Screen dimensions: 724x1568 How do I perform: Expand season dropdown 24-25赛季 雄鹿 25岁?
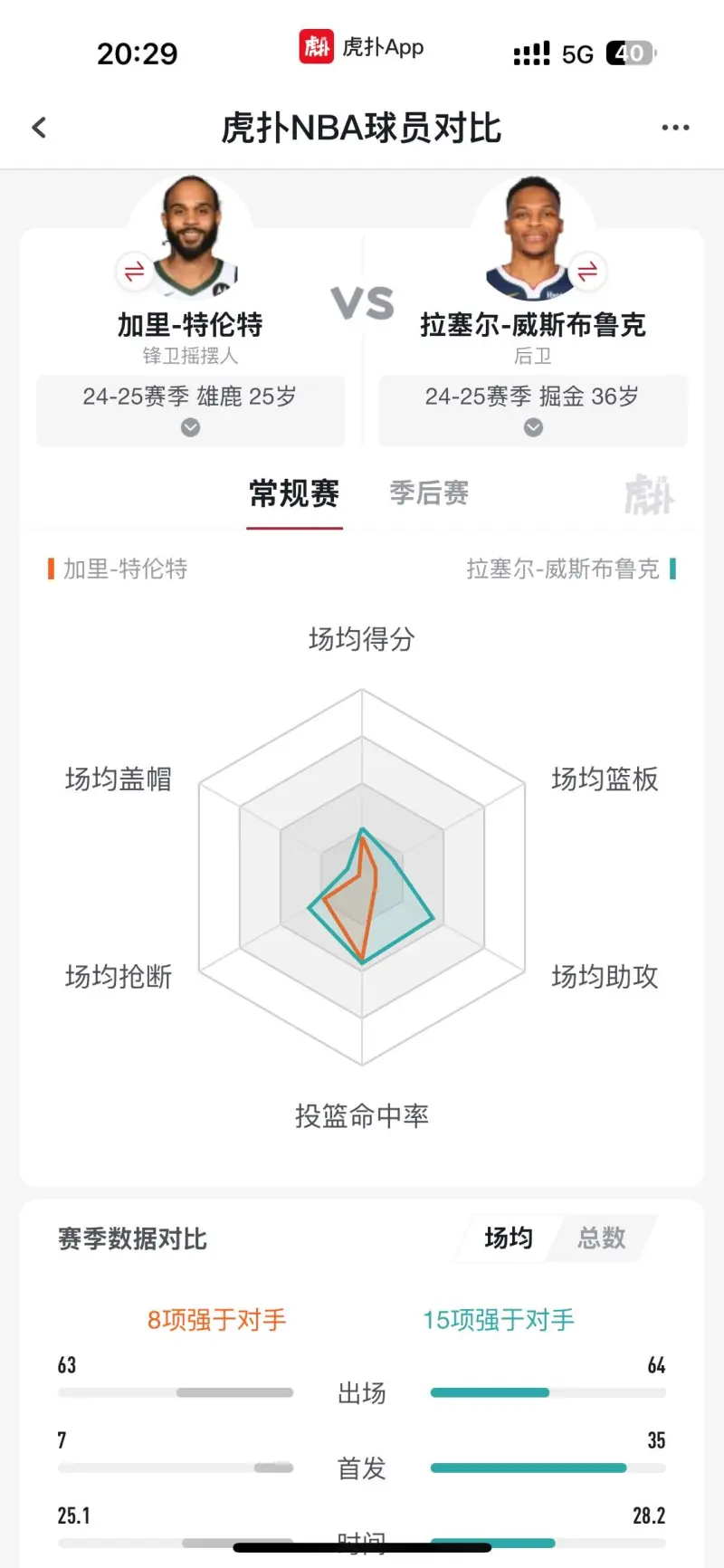(190, 411)
